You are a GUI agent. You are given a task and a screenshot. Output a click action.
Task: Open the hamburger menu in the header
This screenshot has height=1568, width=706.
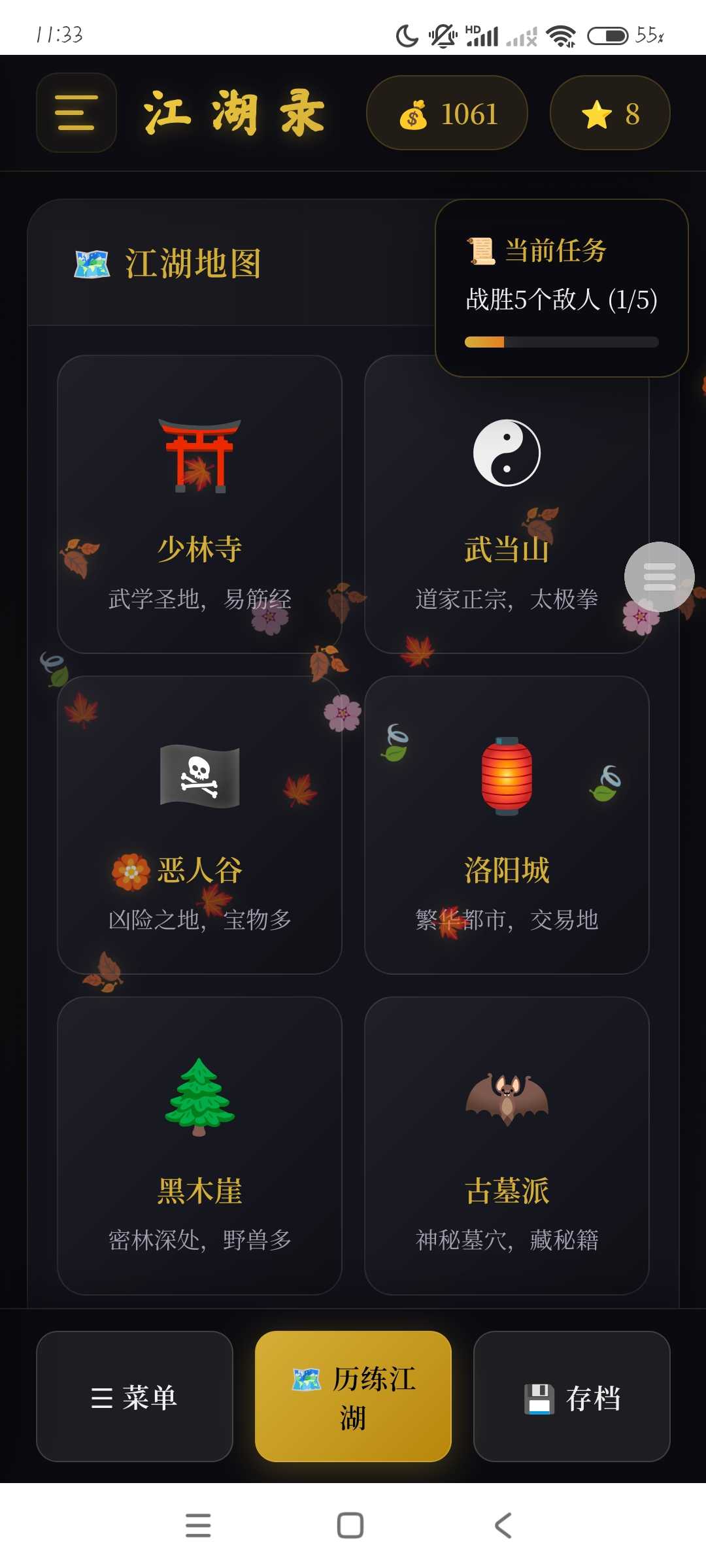(x=76, y=112)
